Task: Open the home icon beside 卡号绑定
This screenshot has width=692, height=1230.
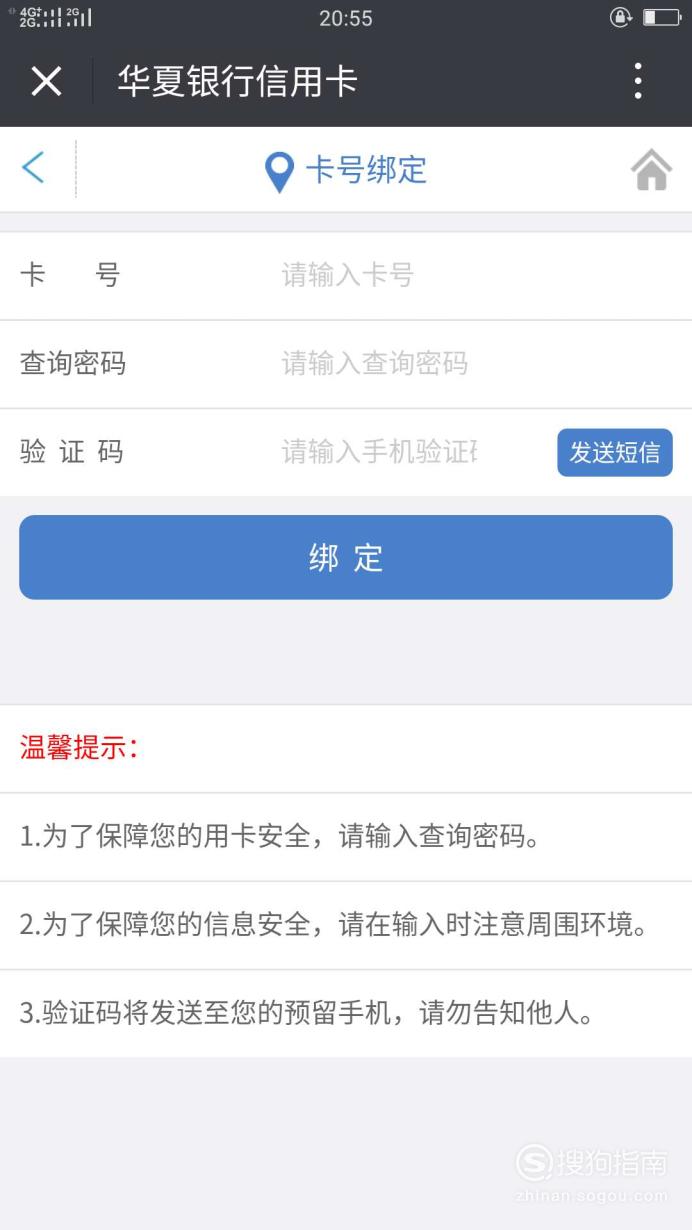Action: (651, 170)
